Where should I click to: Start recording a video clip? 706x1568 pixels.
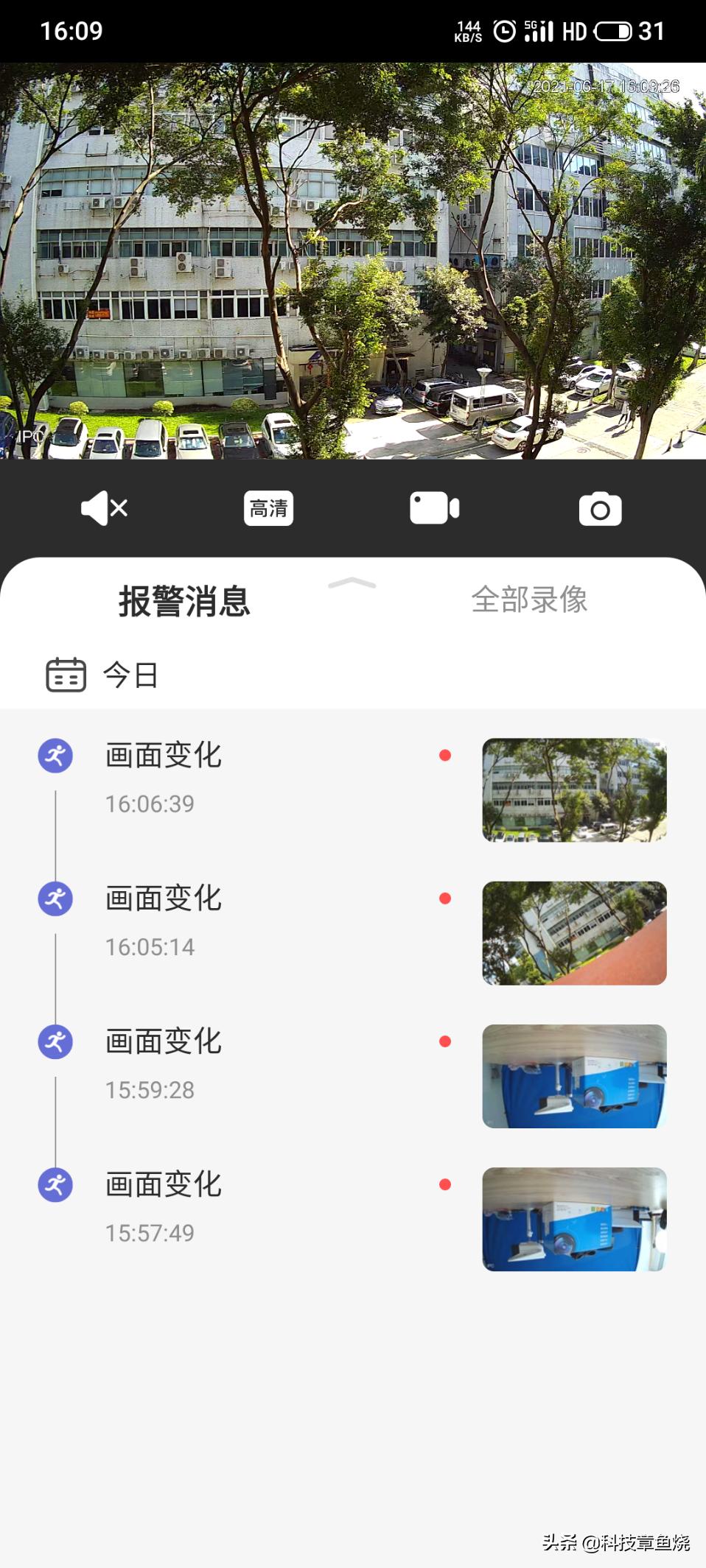click(x=433, y=507)
